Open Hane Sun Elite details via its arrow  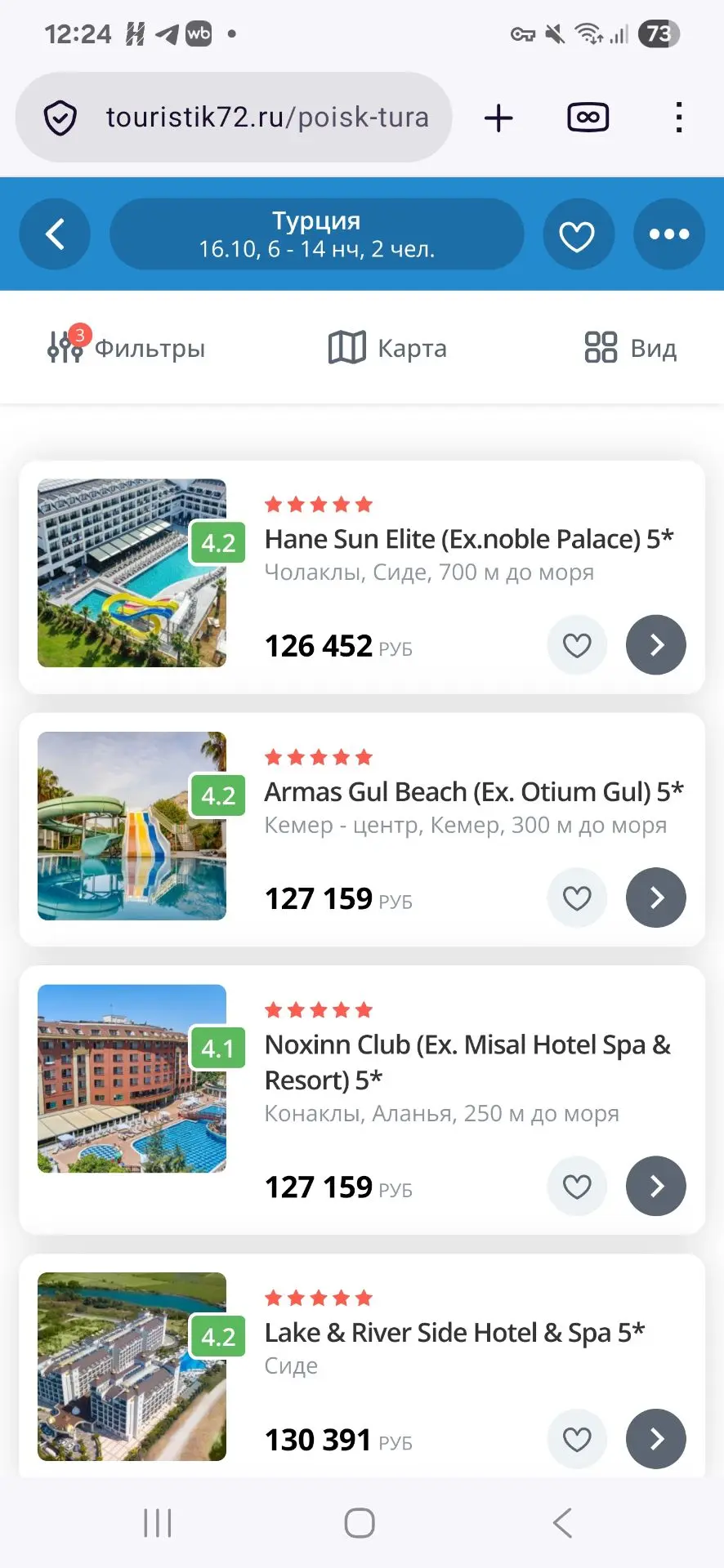click(656, 645)
